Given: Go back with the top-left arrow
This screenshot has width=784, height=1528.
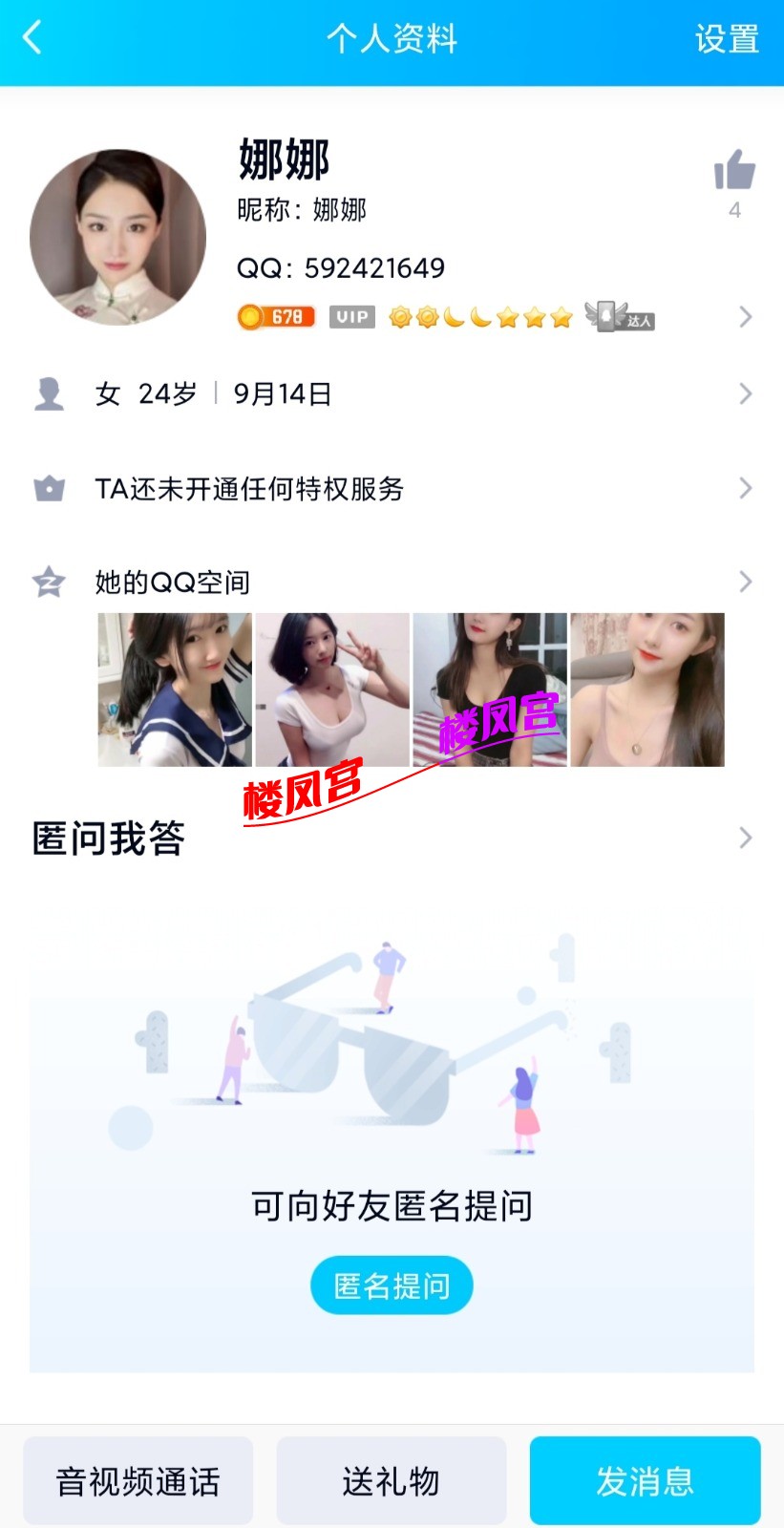Looking at the screenshot, I should [x=32, y=39].
